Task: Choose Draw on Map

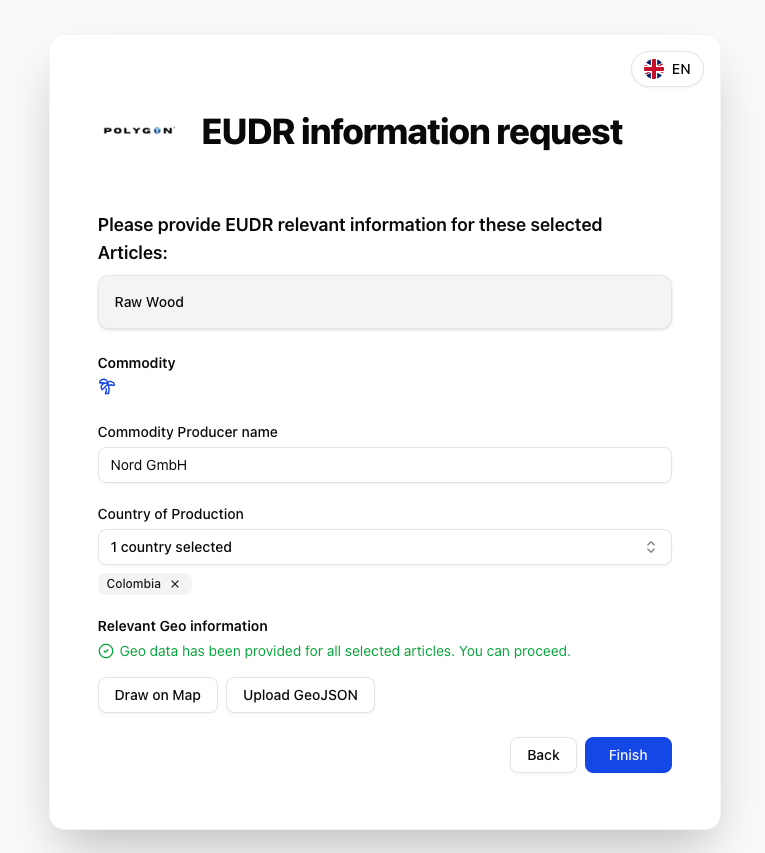Action: [x=158, y=695]
